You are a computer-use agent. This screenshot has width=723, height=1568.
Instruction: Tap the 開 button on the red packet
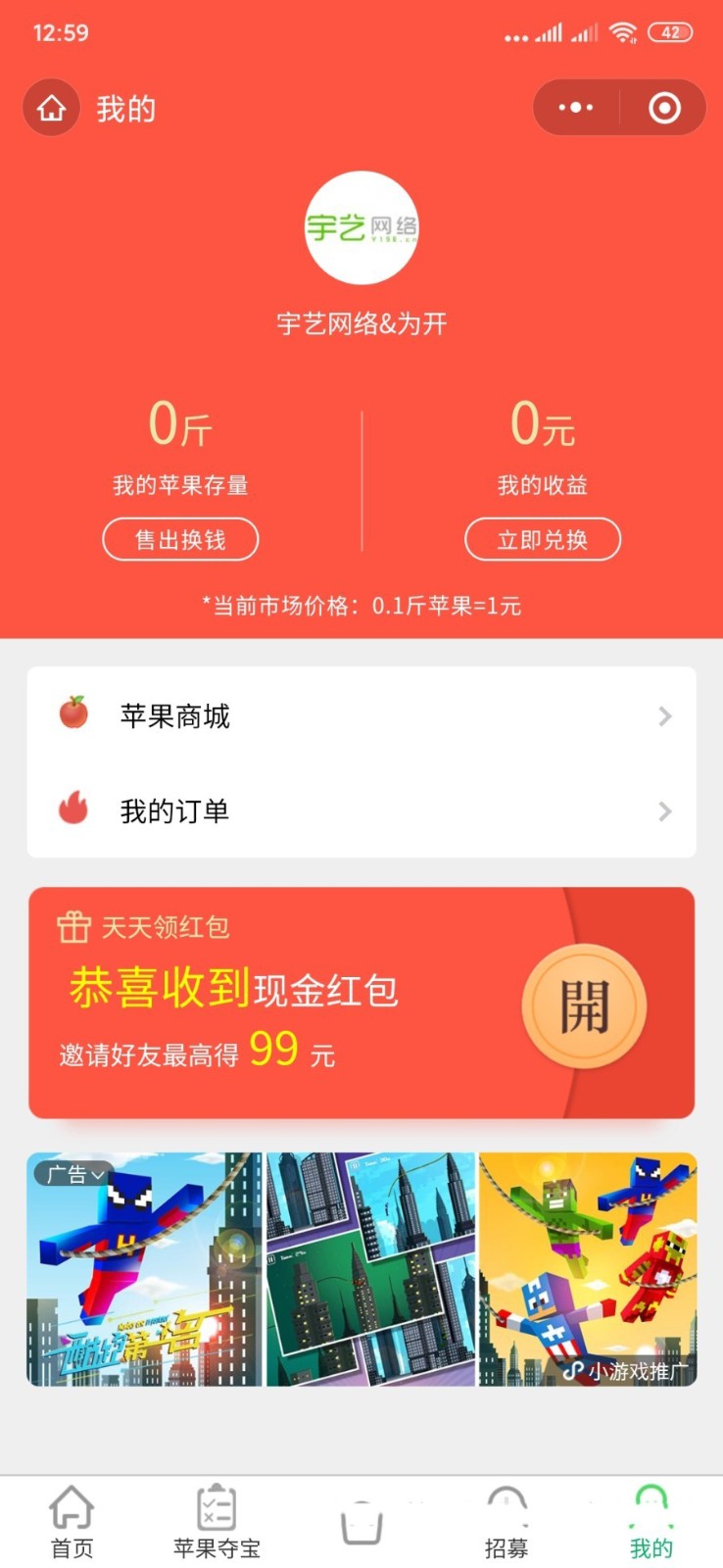584,1006
